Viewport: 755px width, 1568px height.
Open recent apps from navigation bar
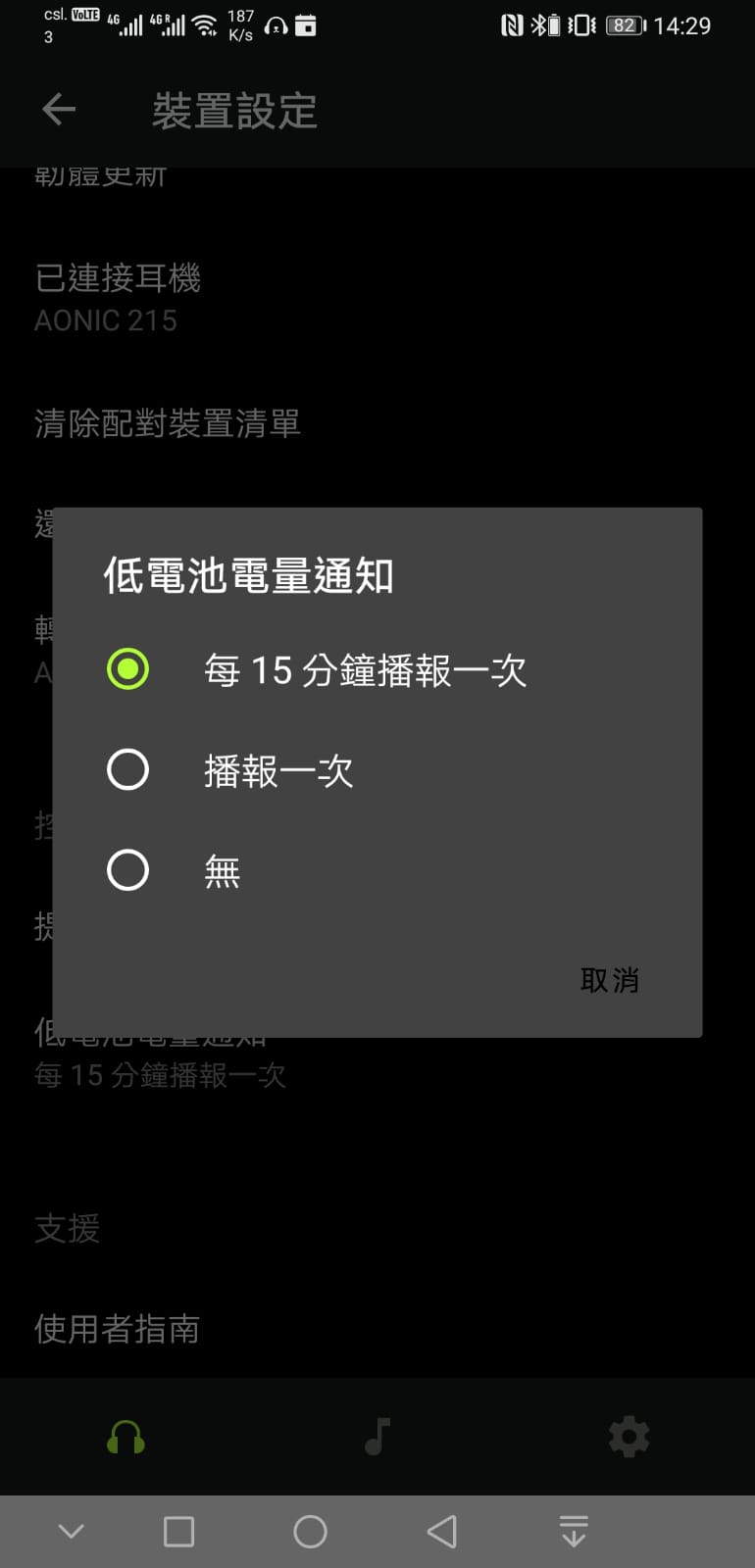pyautogui.click(x=178, y=1532)
